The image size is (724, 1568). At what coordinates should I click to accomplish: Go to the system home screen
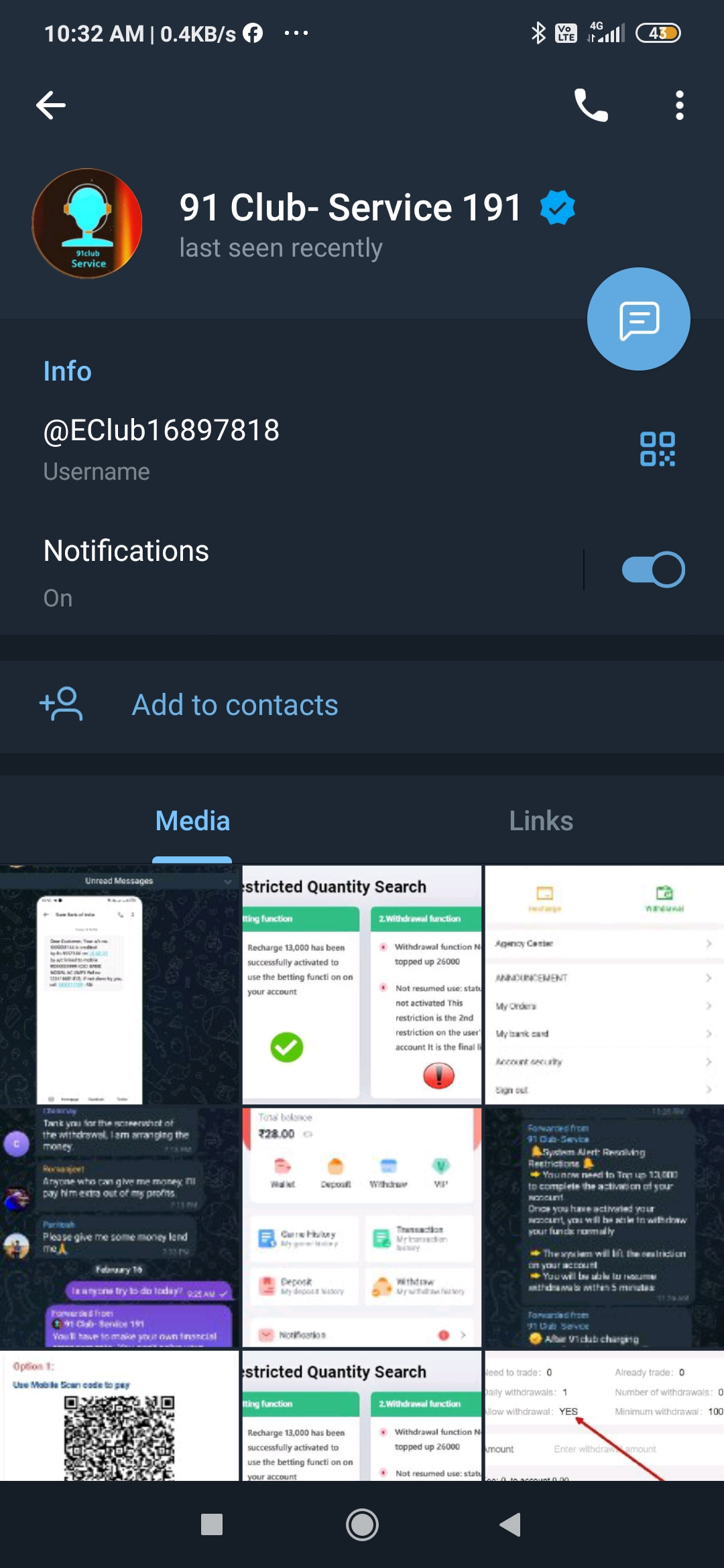tap(362, 1525)
